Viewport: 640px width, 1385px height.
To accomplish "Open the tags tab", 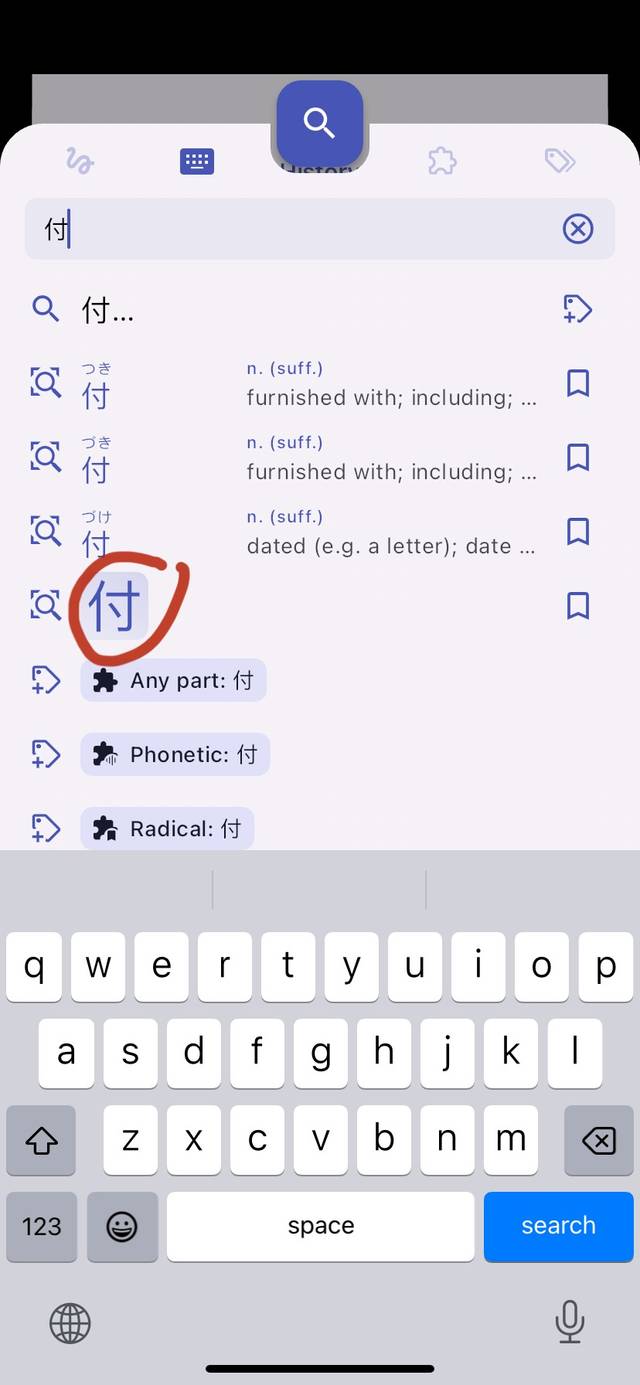I will tap(560, 161).
